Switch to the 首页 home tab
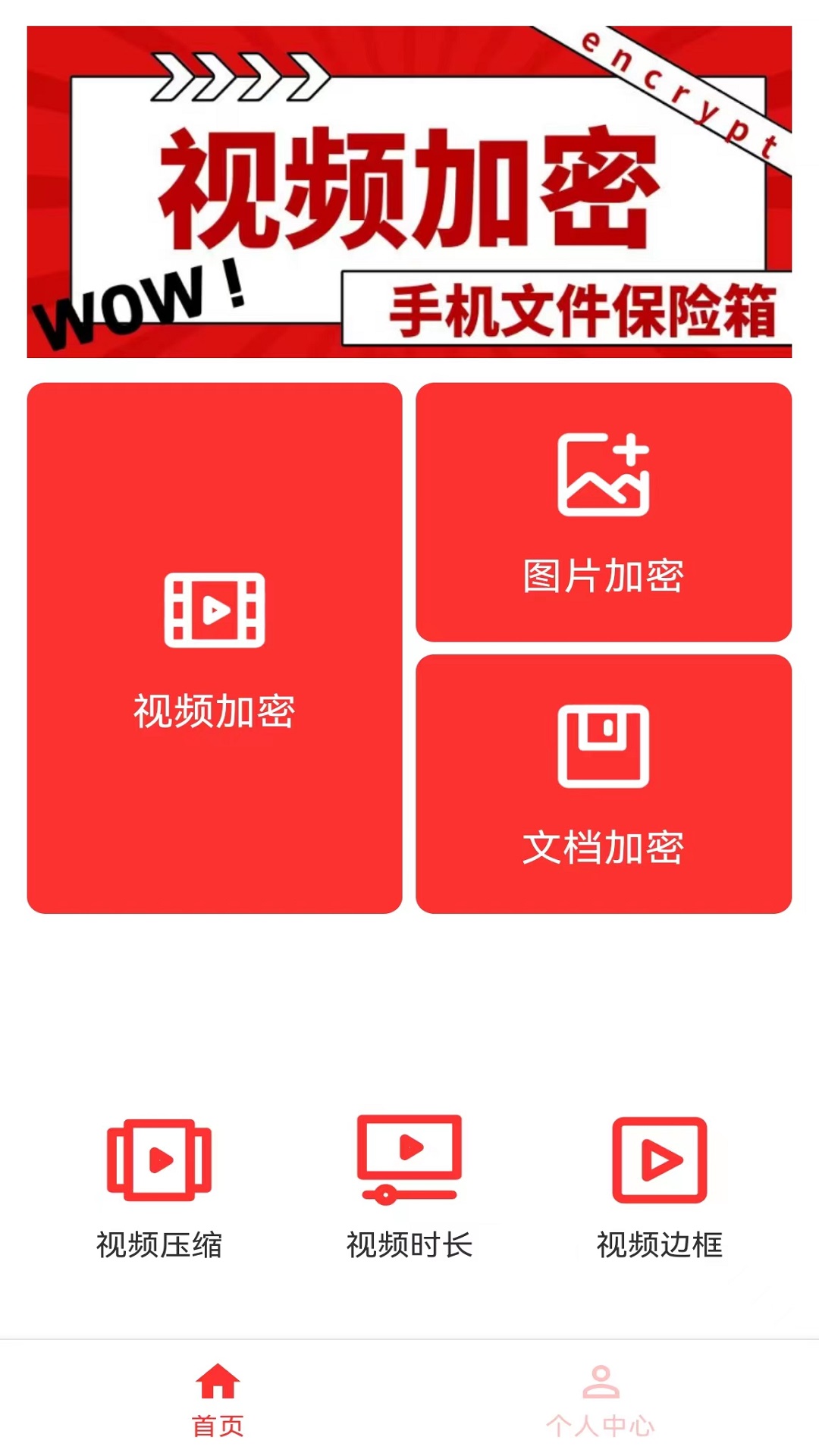819x1456 pixels. click(x=218, y=1400)
